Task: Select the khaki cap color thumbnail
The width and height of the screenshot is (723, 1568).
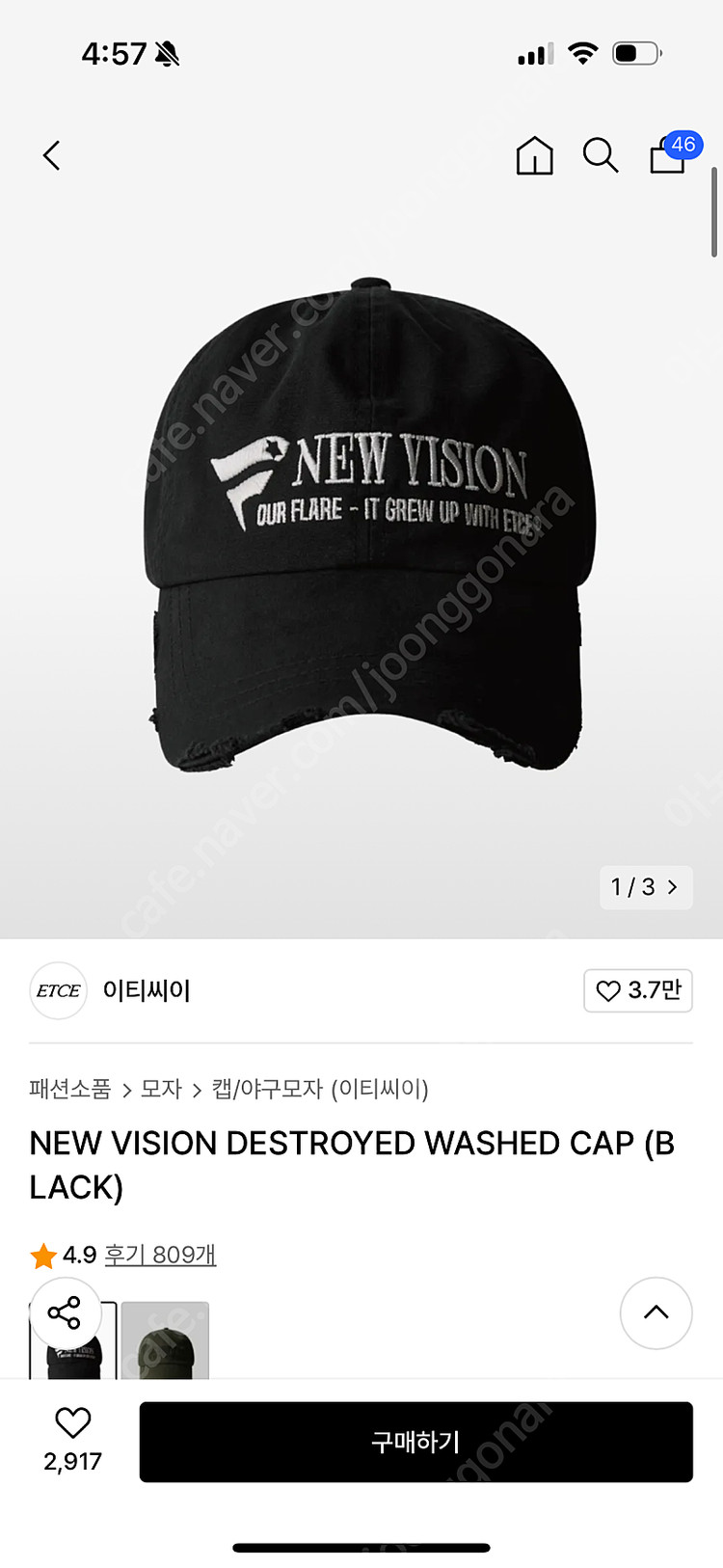Action: [x=165, y=1339]
